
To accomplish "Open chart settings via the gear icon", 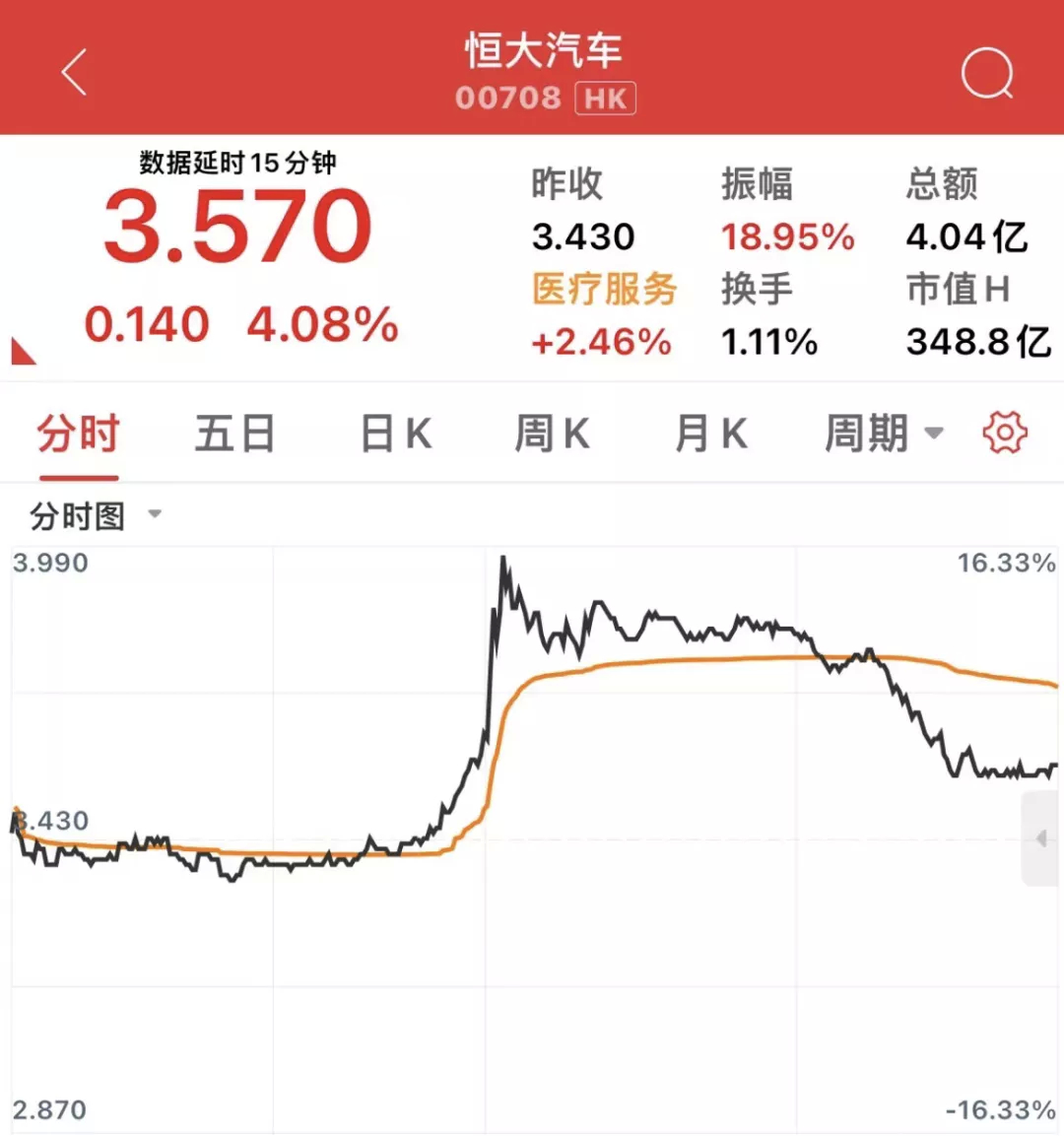I will click(1004, 433).
